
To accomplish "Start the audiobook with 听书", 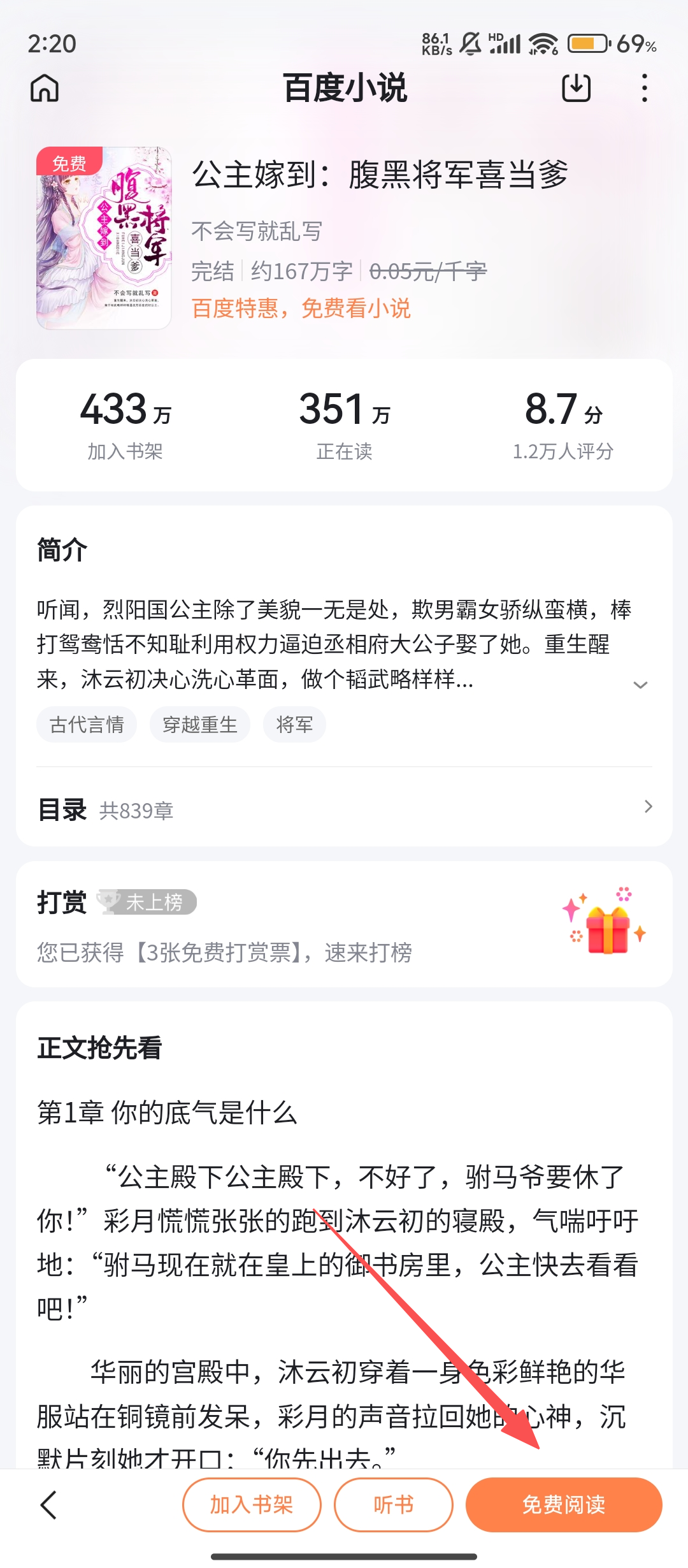I will coord(393,1504).
